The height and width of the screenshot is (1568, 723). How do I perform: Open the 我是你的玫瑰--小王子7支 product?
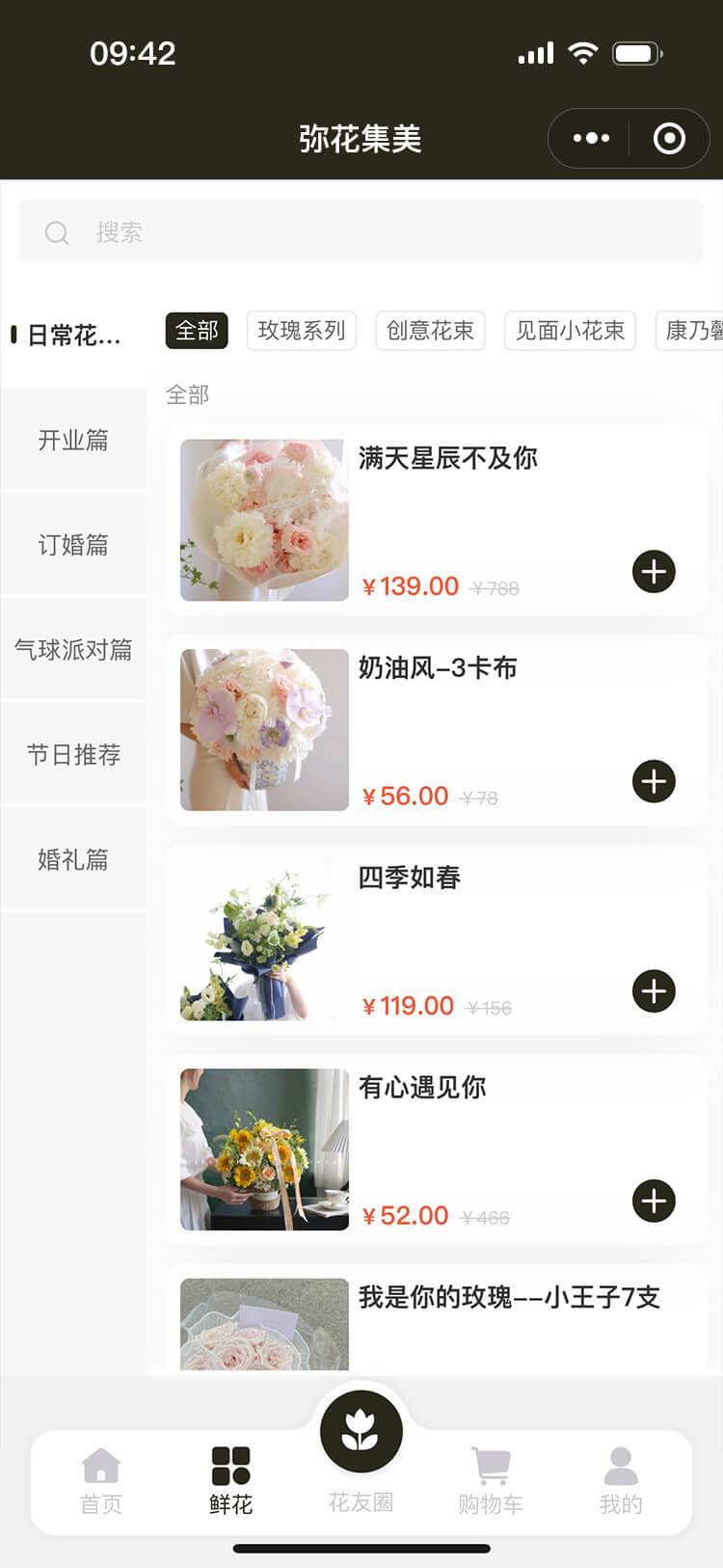(x=508, y=1298)
